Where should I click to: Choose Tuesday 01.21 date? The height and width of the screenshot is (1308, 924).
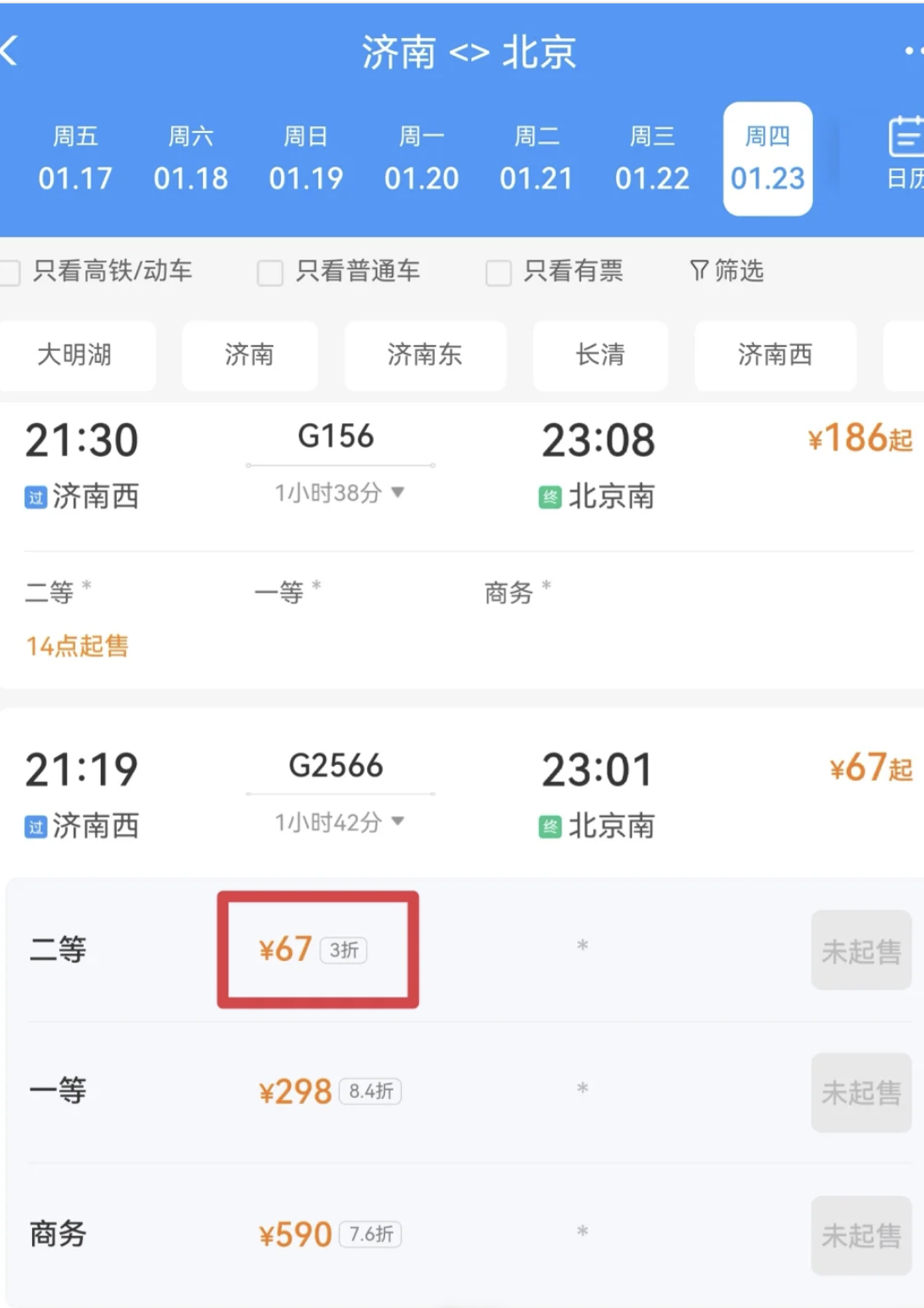(536, 159)
